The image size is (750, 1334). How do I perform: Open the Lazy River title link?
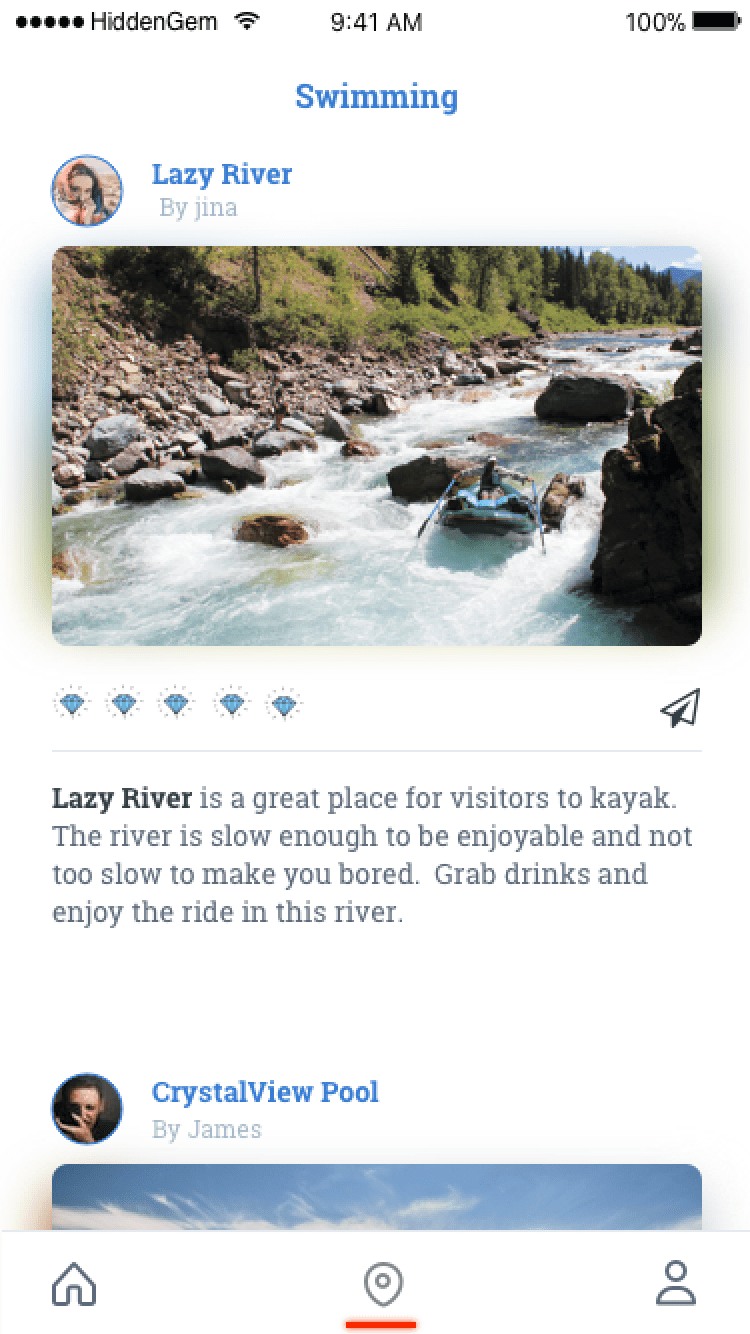(x=222, y=174)
